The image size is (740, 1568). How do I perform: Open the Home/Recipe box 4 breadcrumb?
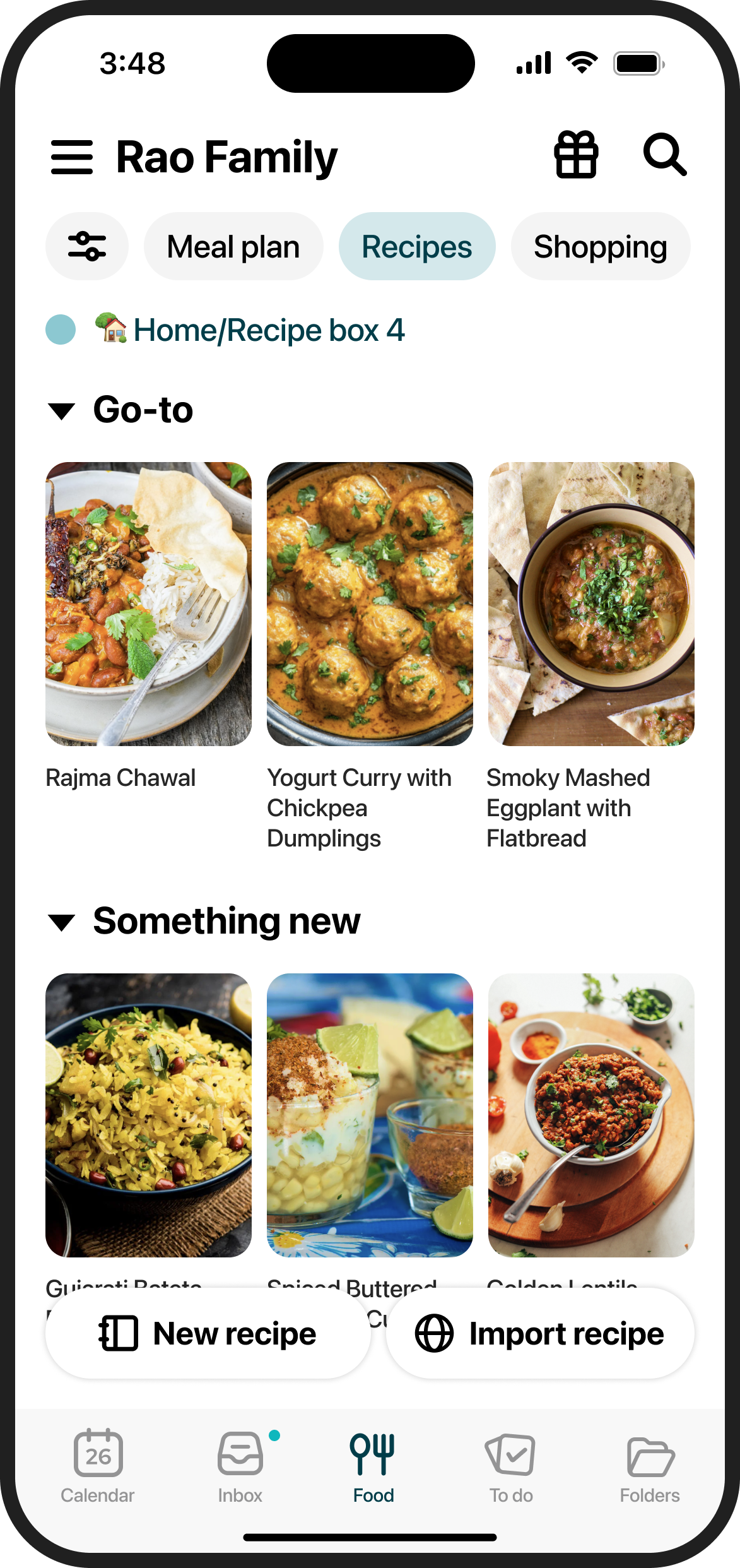coord(269,330)
